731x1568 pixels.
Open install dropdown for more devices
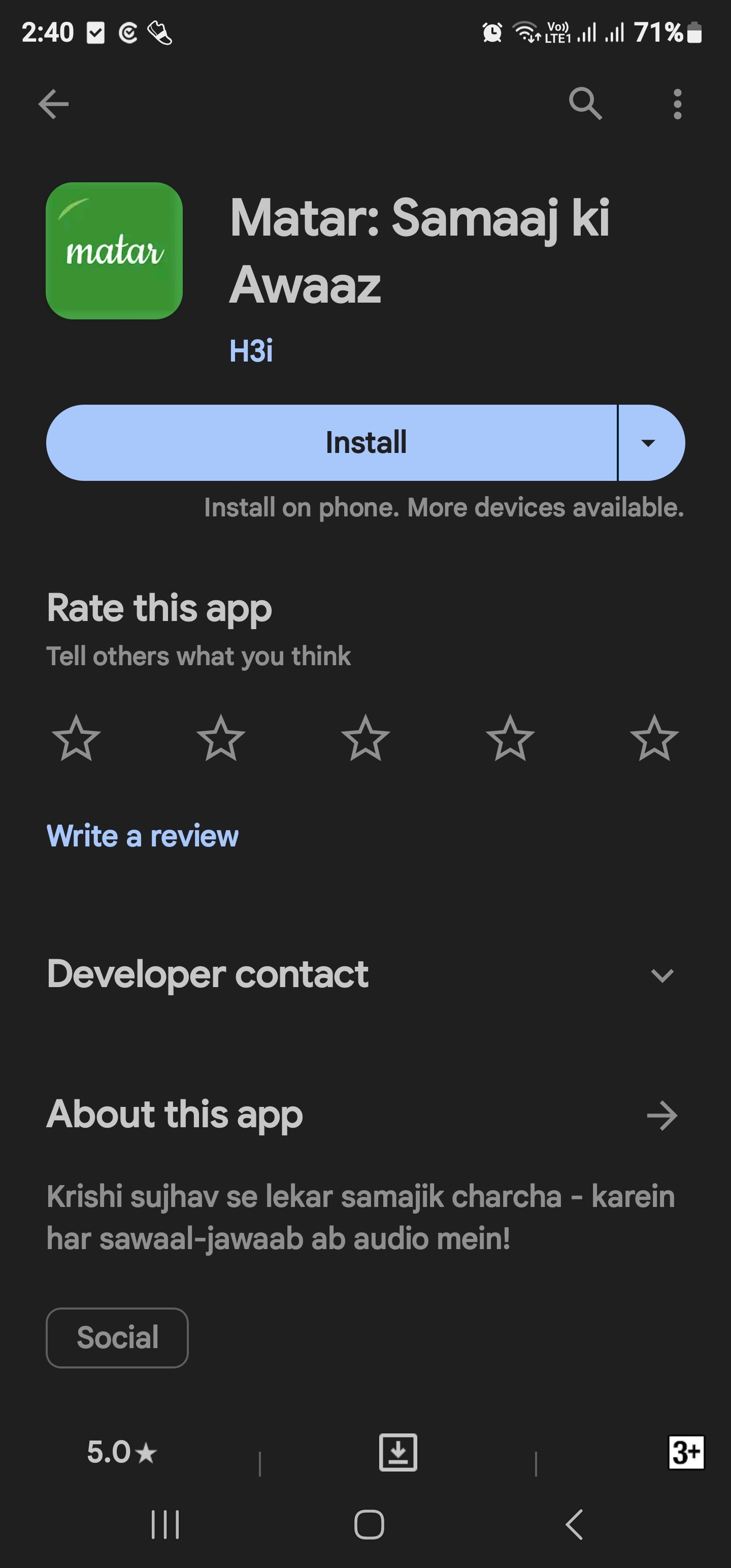pyautogui.click(x=649, y=442)
